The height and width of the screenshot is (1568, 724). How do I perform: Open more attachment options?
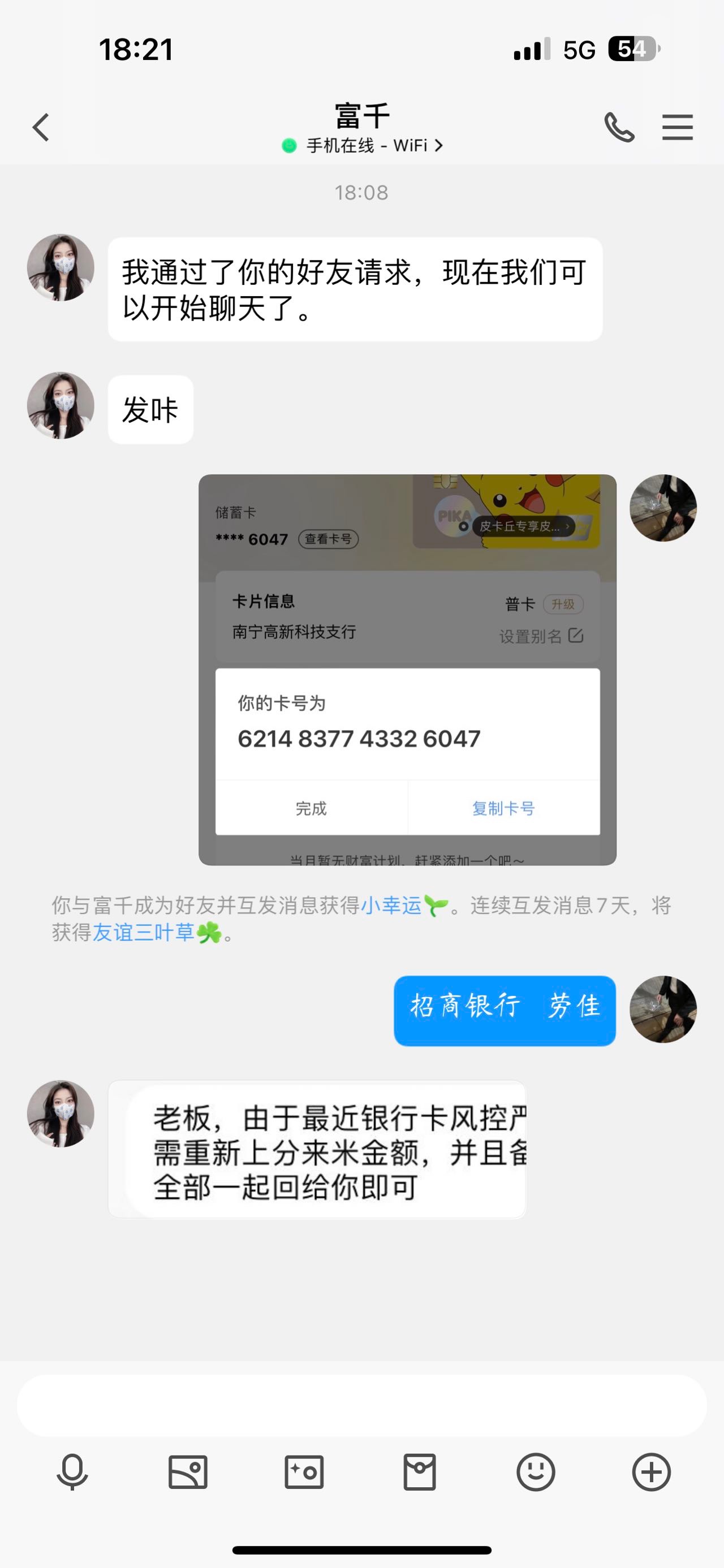pos(652,1472)
